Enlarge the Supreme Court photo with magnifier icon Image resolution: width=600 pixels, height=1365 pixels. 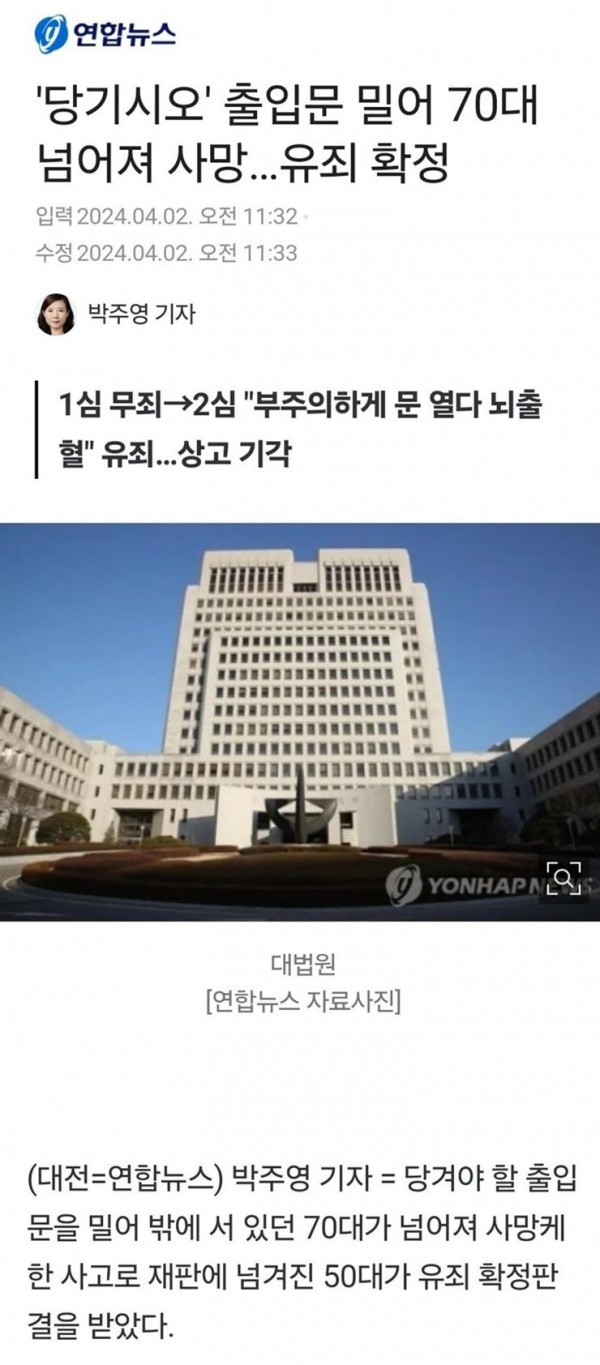pos(566,878)
